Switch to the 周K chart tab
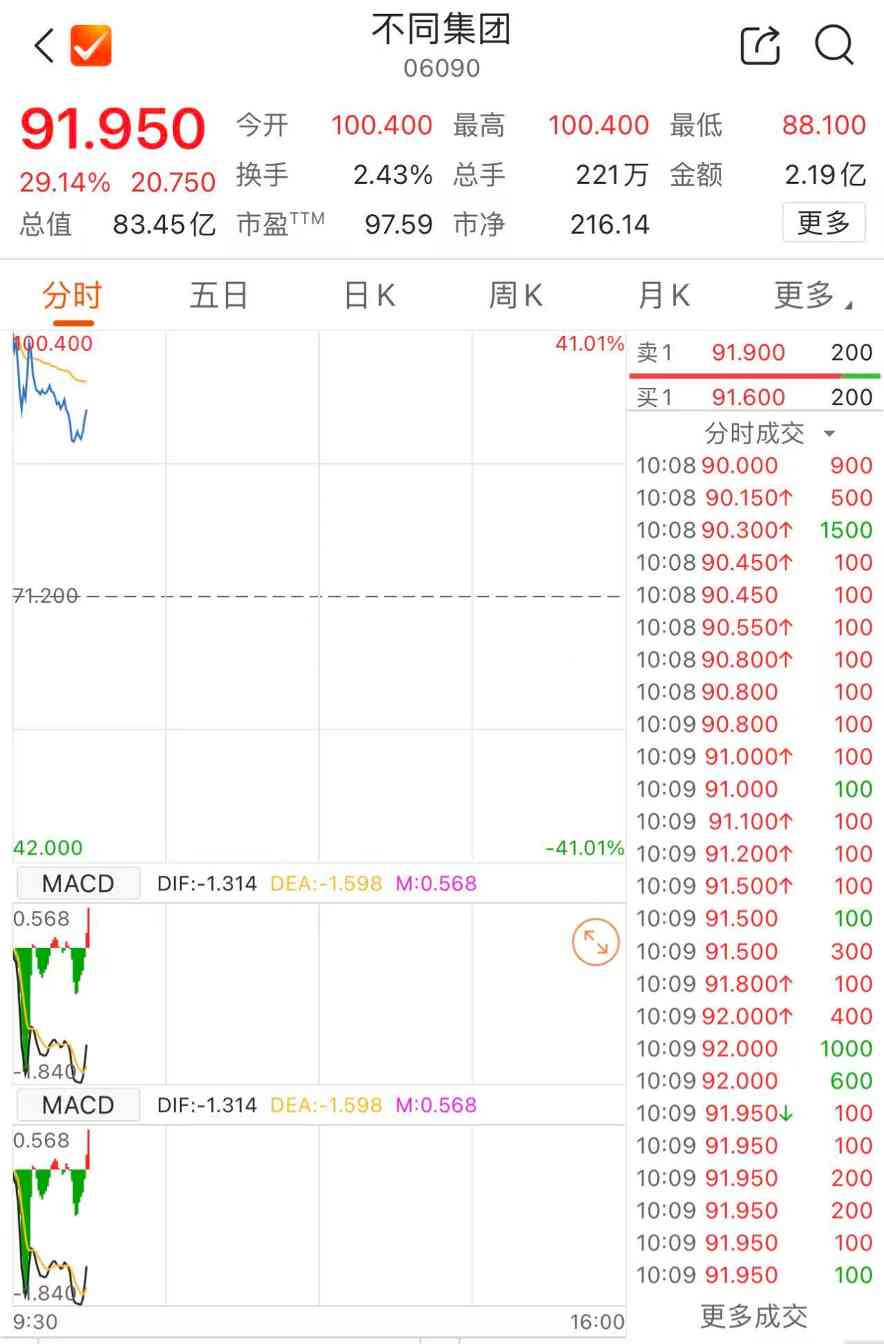This screenshot has width=884, height=1344. (x=516, y=294)
